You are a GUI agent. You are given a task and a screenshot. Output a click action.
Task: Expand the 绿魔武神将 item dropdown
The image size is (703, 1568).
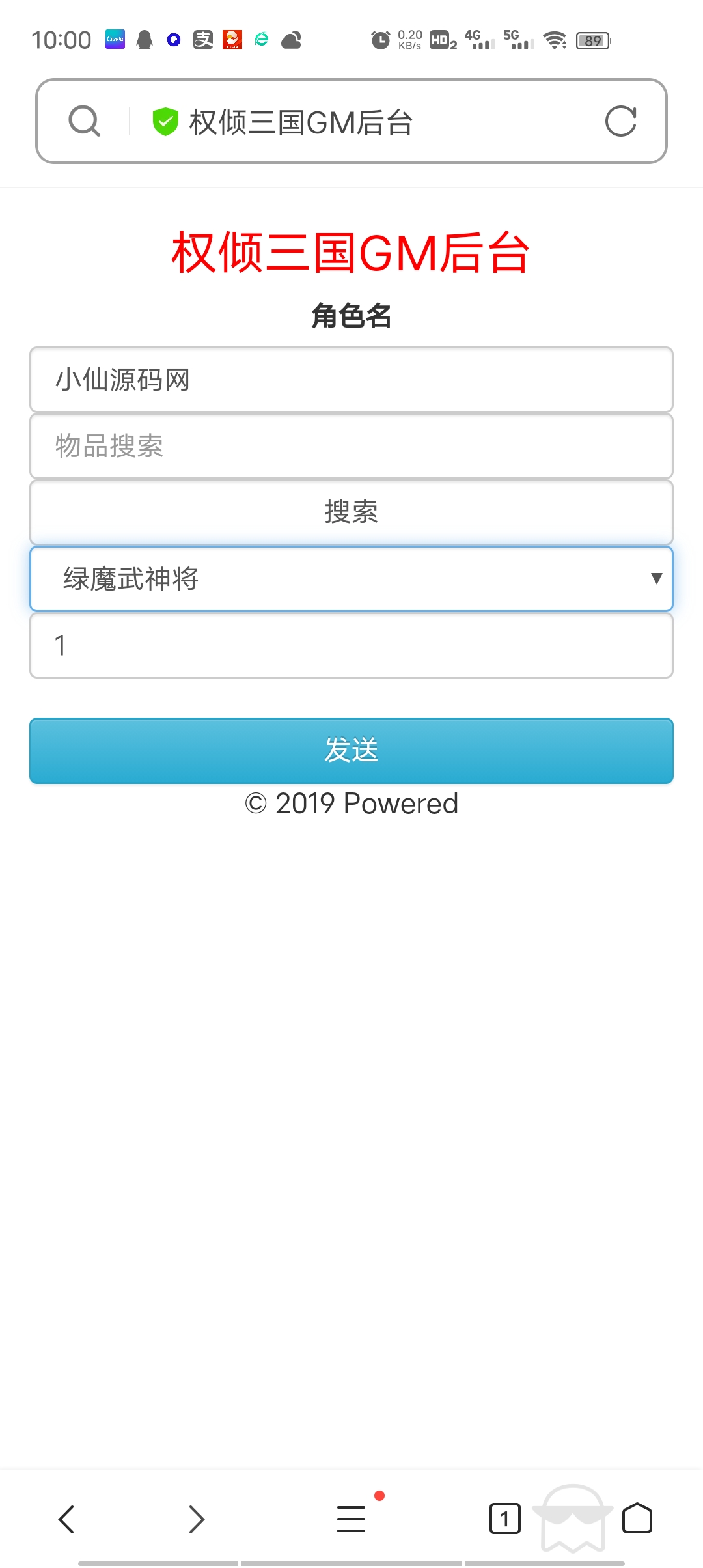pyautogui.click(x=351, y=579)
